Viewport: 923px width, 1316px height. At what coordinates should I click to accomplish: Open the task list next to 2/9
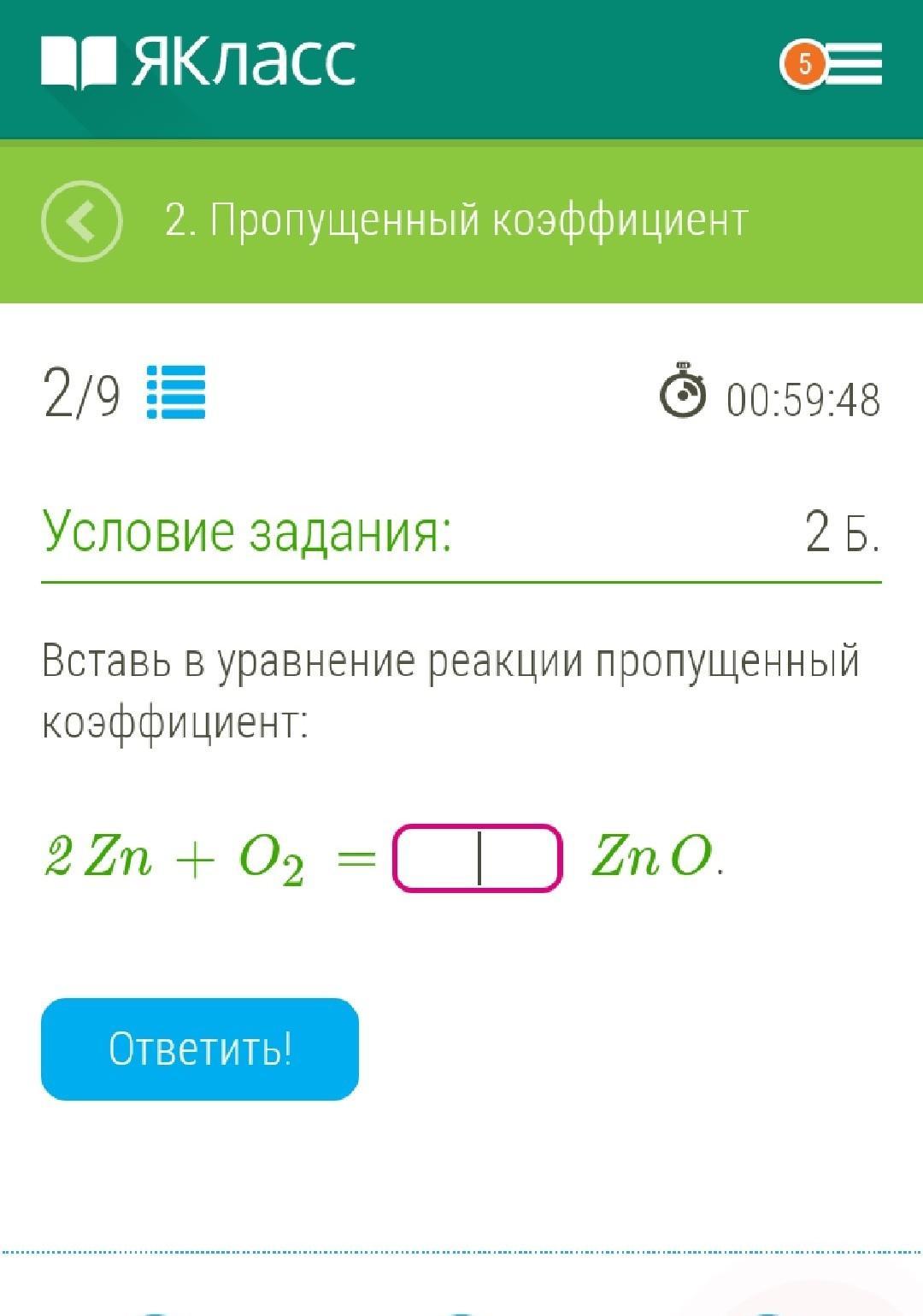coord(176,392)
